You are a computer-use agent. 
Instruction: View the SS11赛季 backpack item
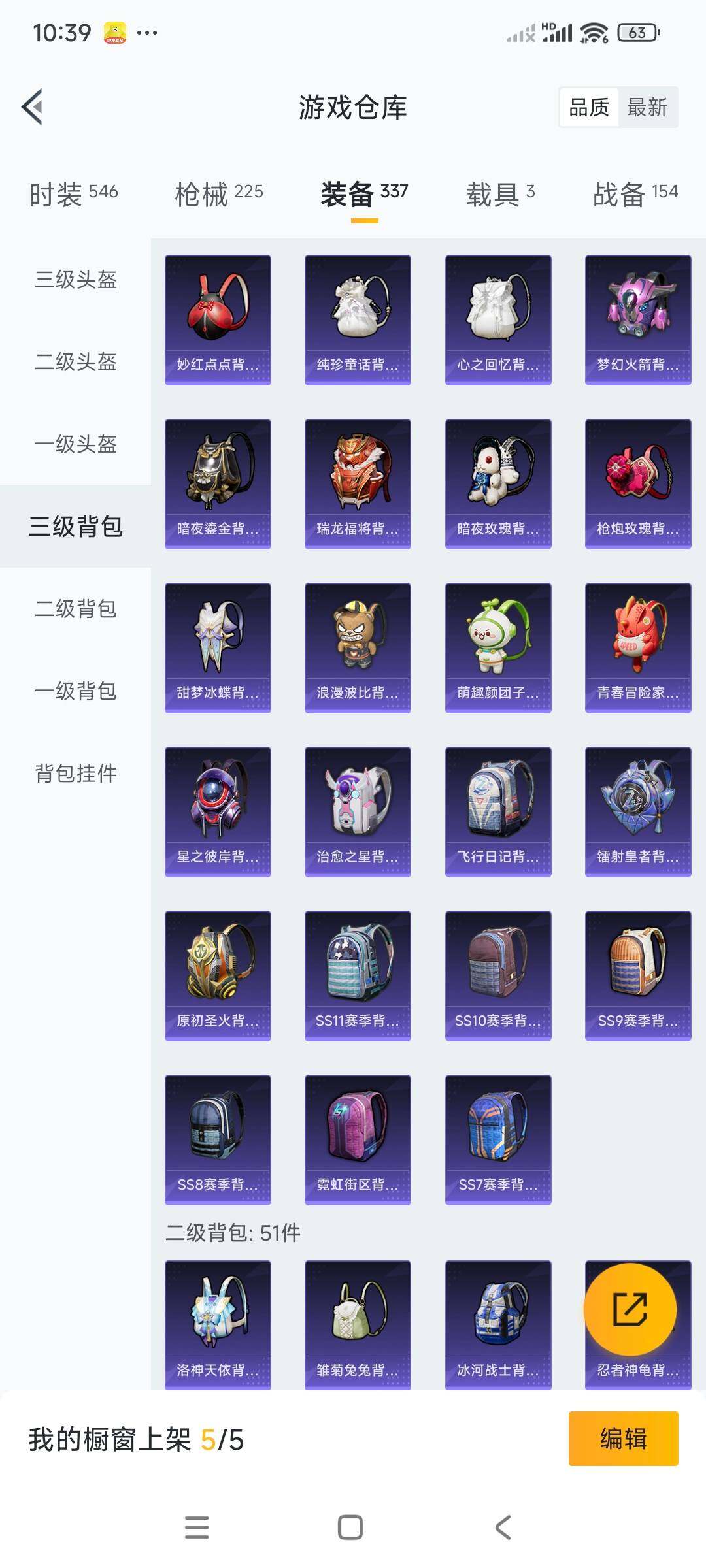(x=358, y=975)
